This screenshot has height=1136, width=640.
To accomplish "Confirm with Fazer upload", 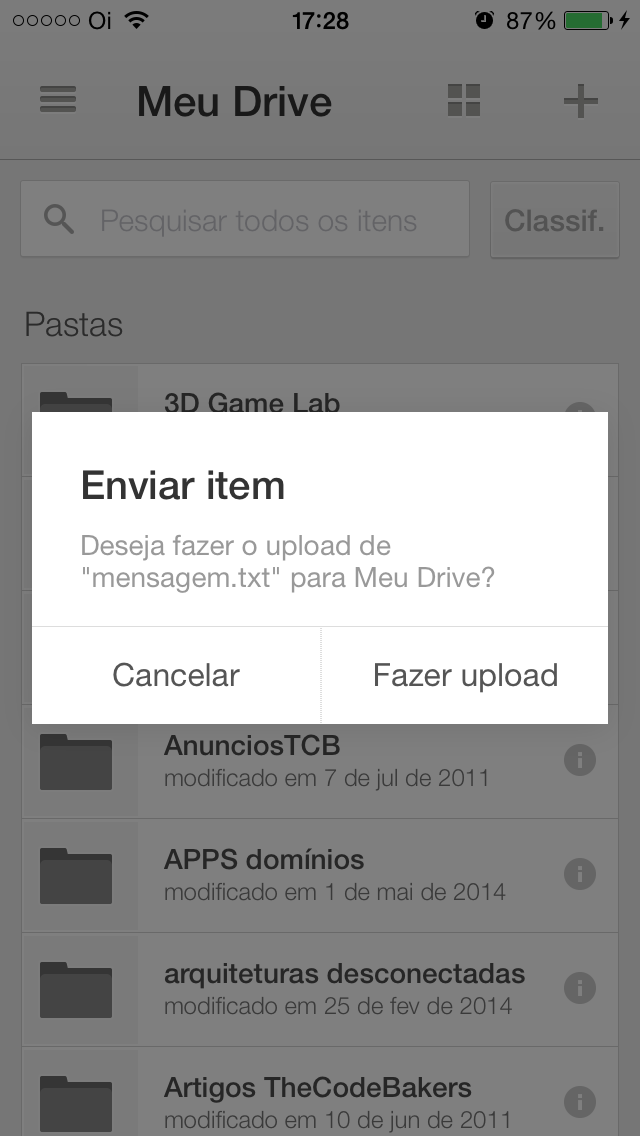I will [x=465, y=675].
